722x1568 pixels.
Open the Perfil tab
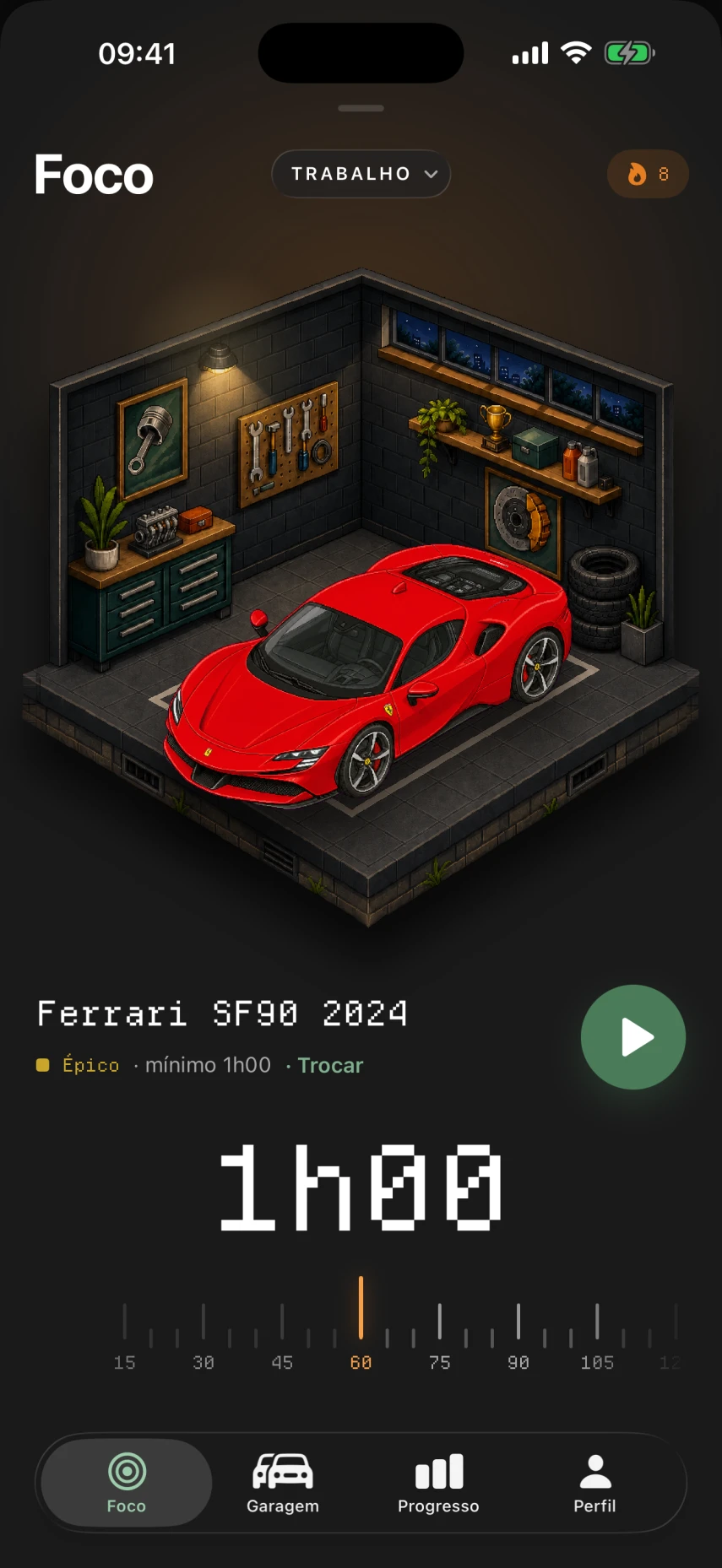pyautogui.click(x=594, y=1483)
